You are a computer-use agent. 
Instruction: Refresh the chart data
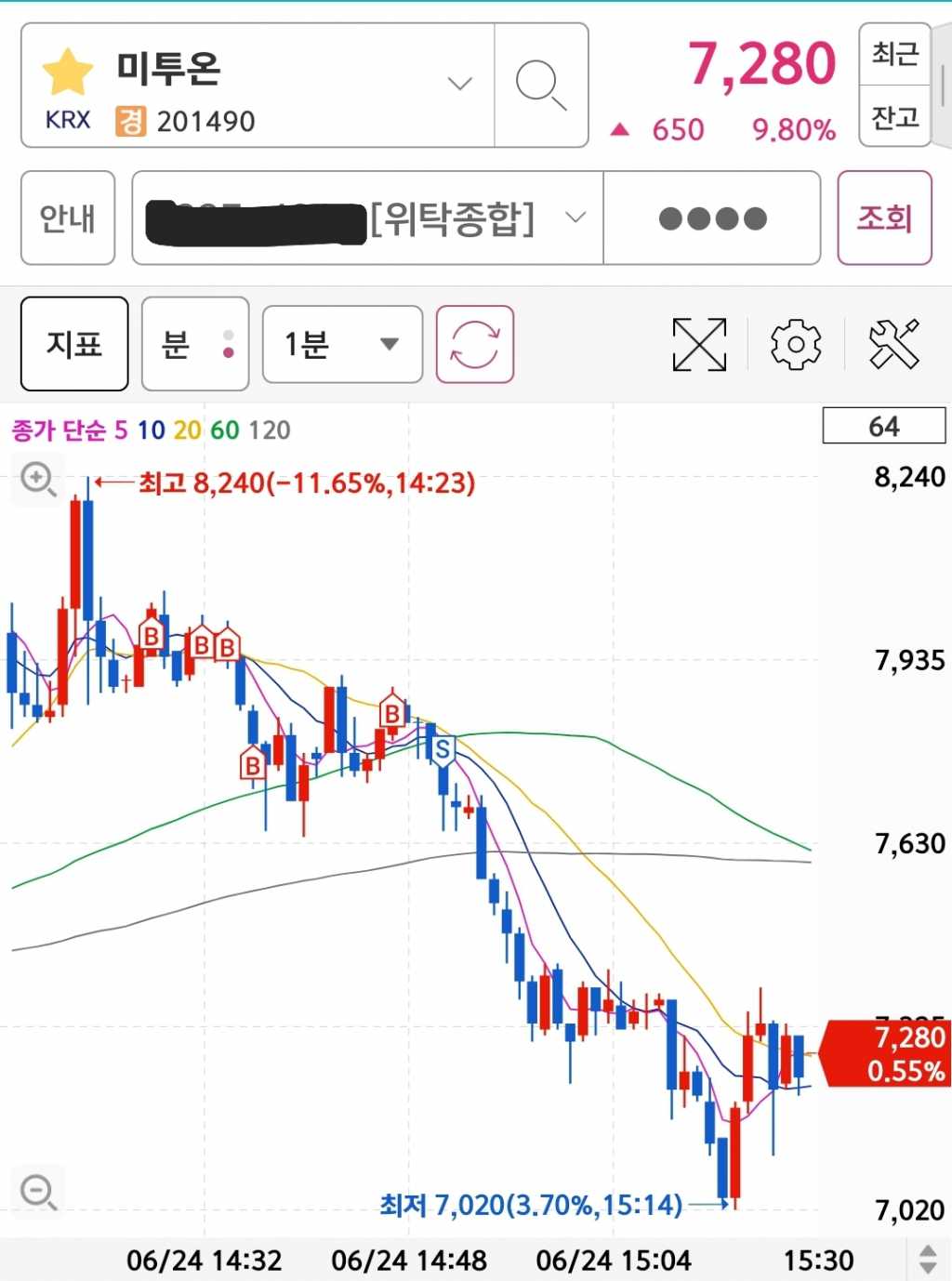[x=475, y=344]
